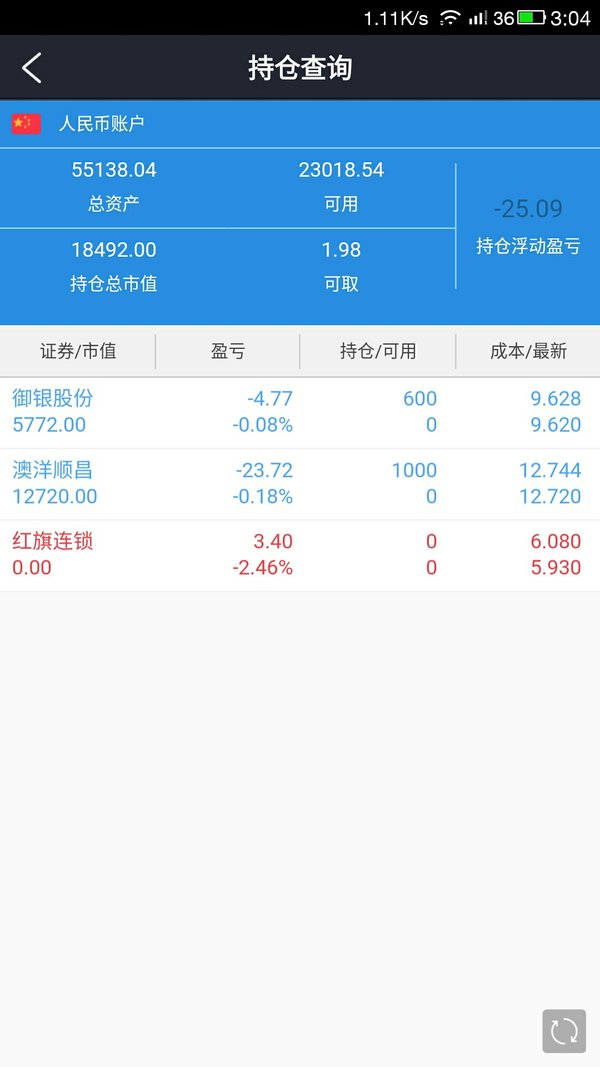Image resolution: width=600 pixels, height=1067 pixels.
Task: Open the 澳洋顺昌 holding row
Action: 300,484
